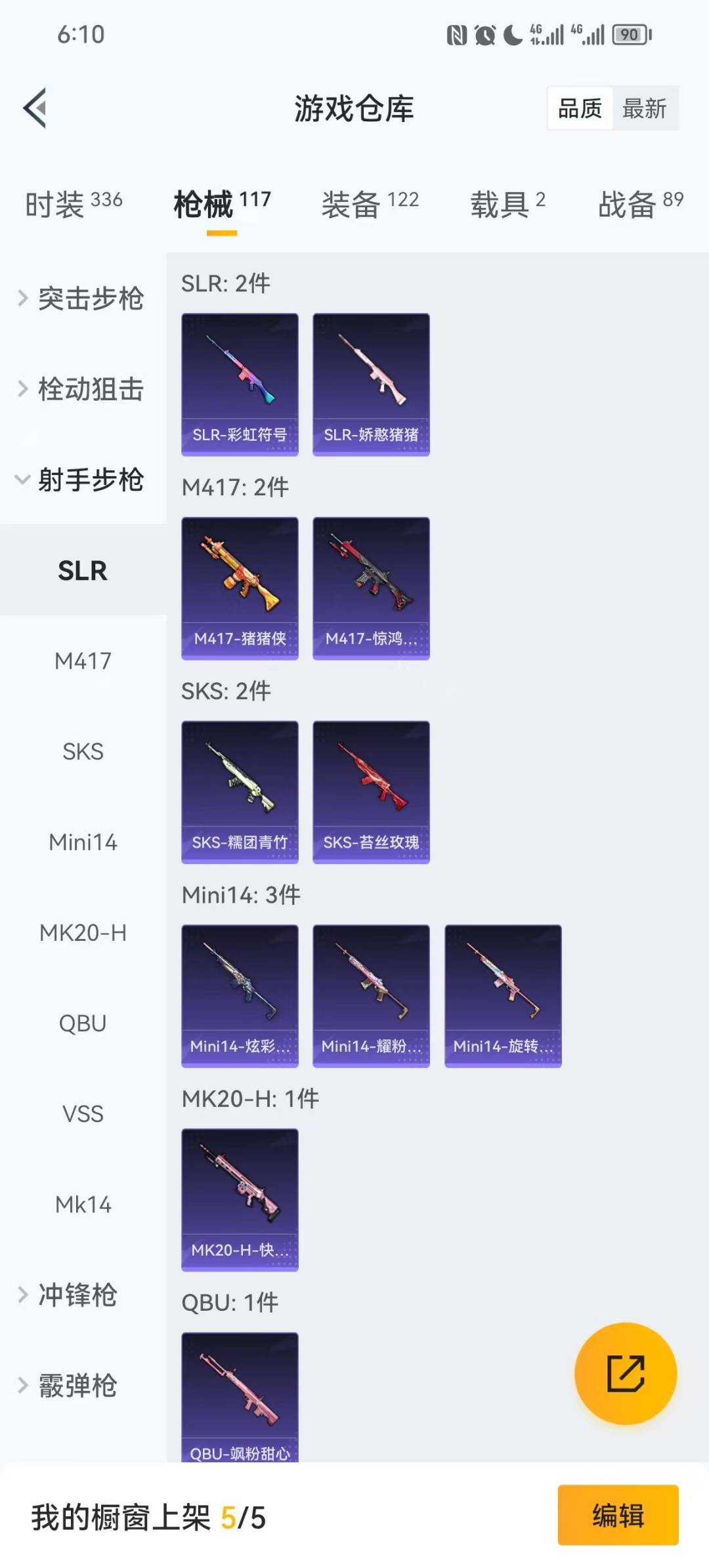Open the 载具 tab
Image resolution: width=709 pixels, height=1568 pixels.
click(x=507, y=204)
